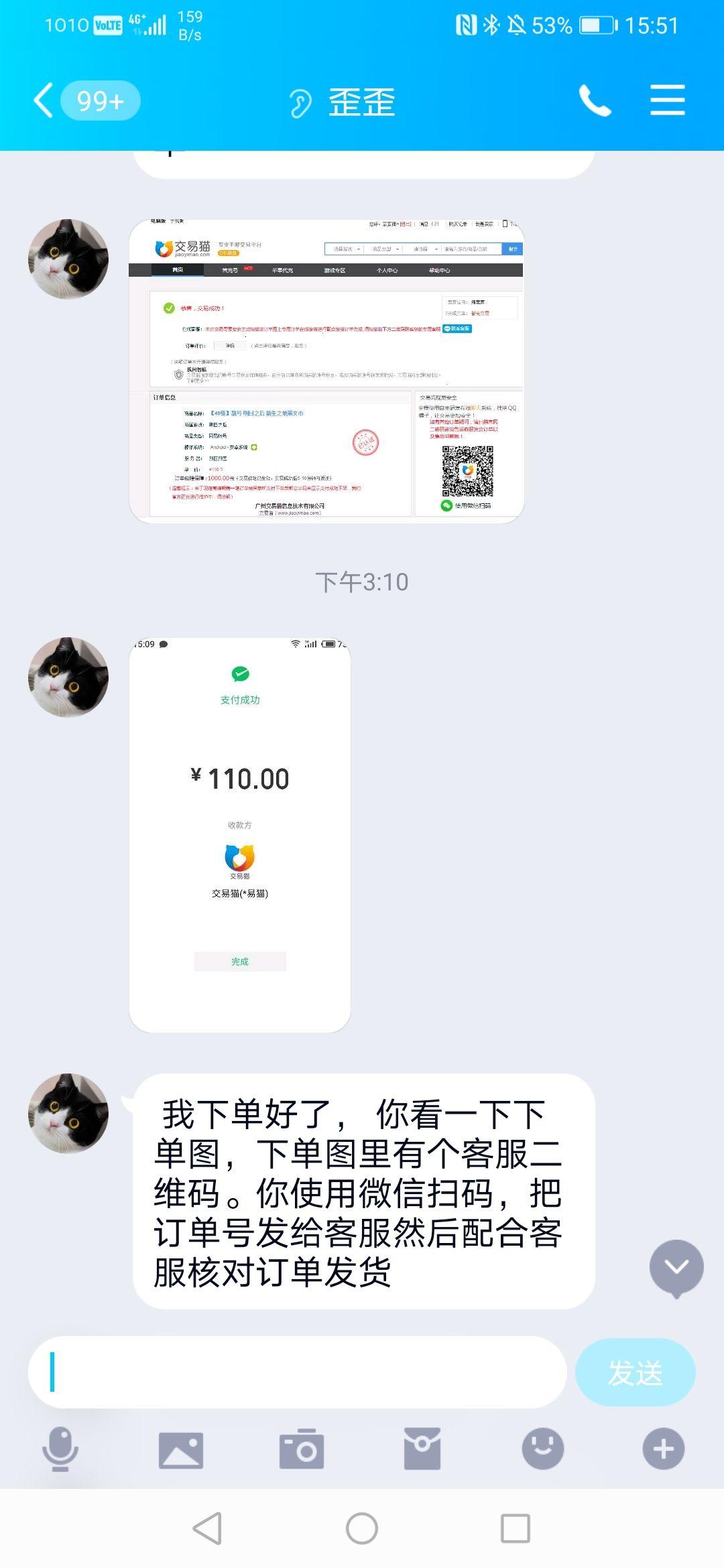Start a voice call with 歪歪
Viewport: 724px width, 1568px height.
pyautogui.click(x=595, y=101)
